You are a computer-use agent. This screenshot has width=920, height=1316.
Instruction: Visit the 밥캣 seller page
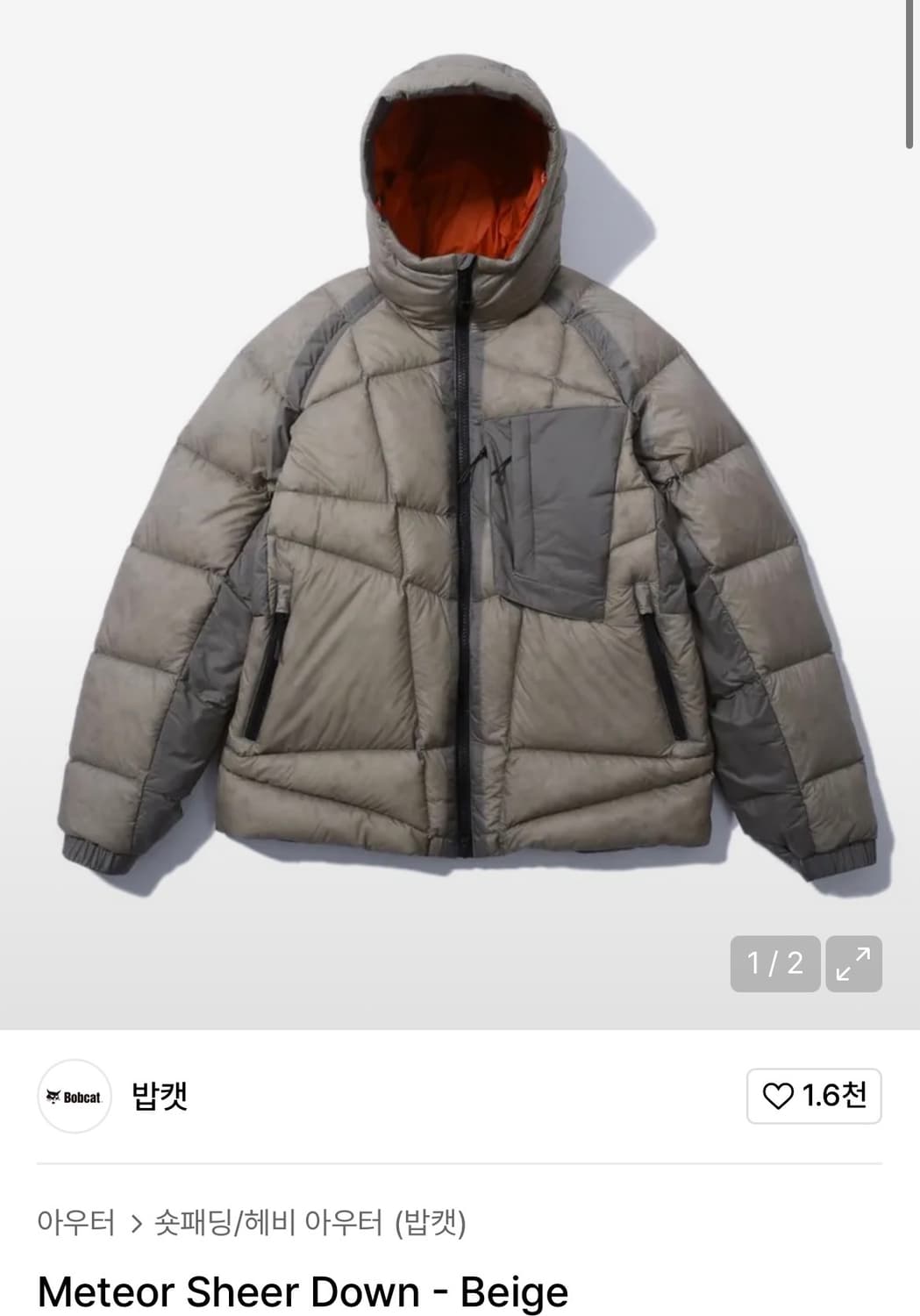coord(160,1096)
